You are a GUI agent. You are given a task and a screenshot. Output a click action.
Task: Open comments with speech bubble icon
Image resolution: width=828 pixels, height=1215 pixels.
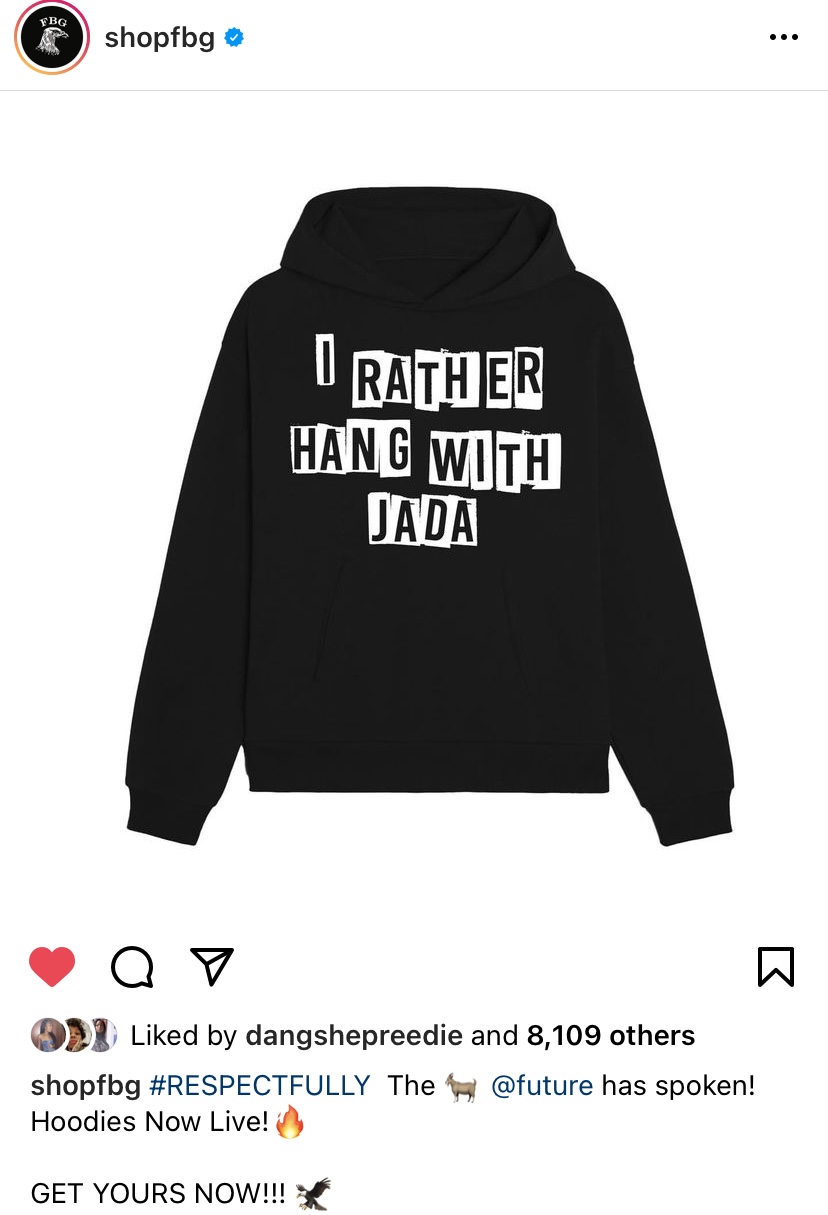click(x=132, y=966)
